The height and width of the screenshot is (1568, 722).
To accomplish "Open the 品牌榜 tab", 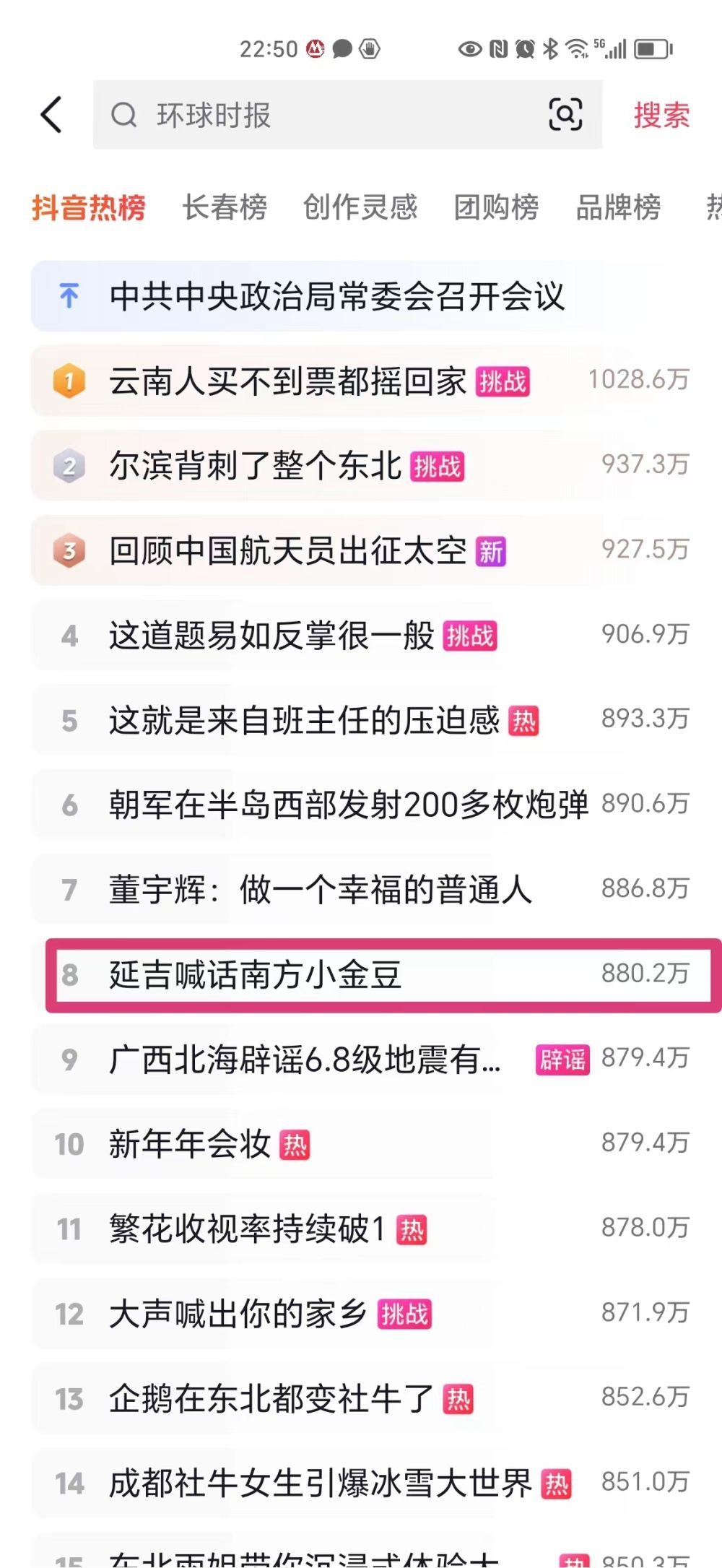I will (x=618, y=207).
